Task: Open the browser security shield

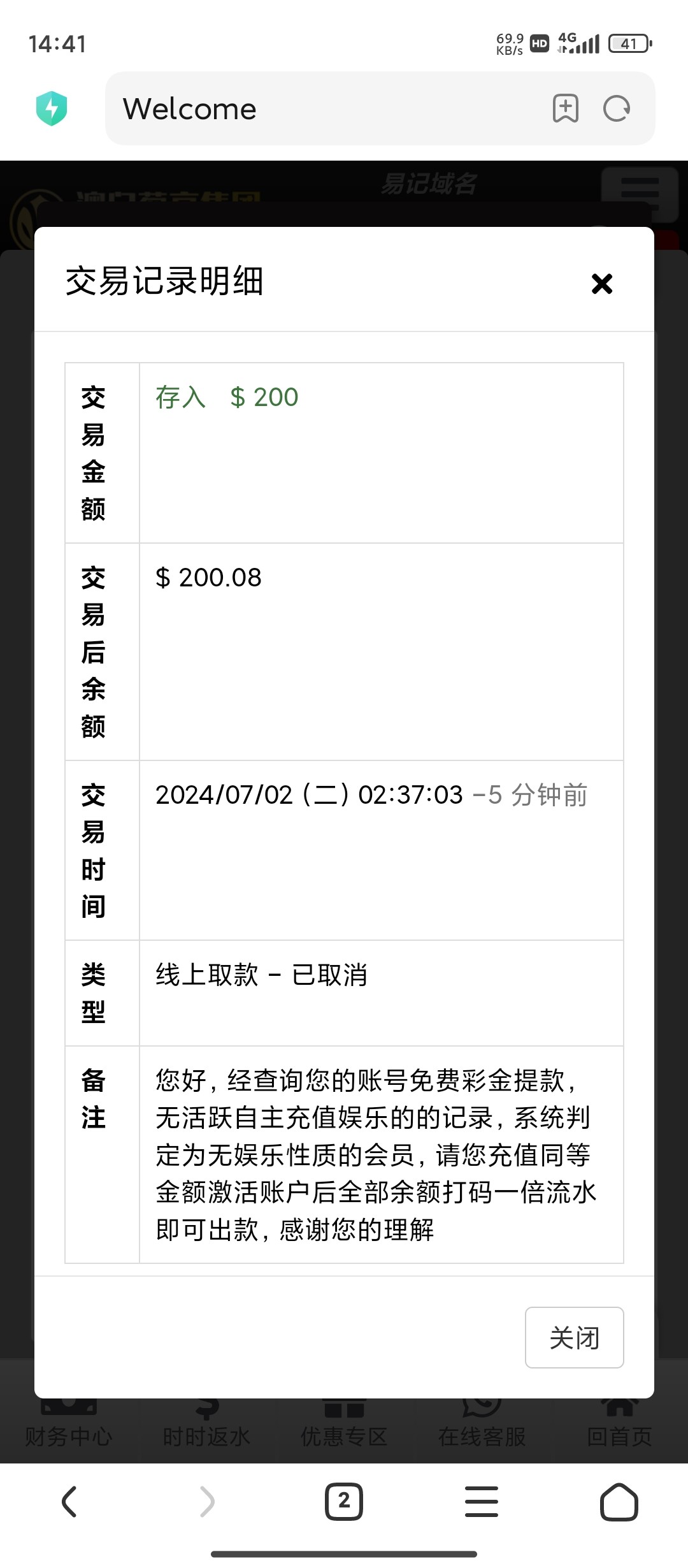Action: pos(52,108)
